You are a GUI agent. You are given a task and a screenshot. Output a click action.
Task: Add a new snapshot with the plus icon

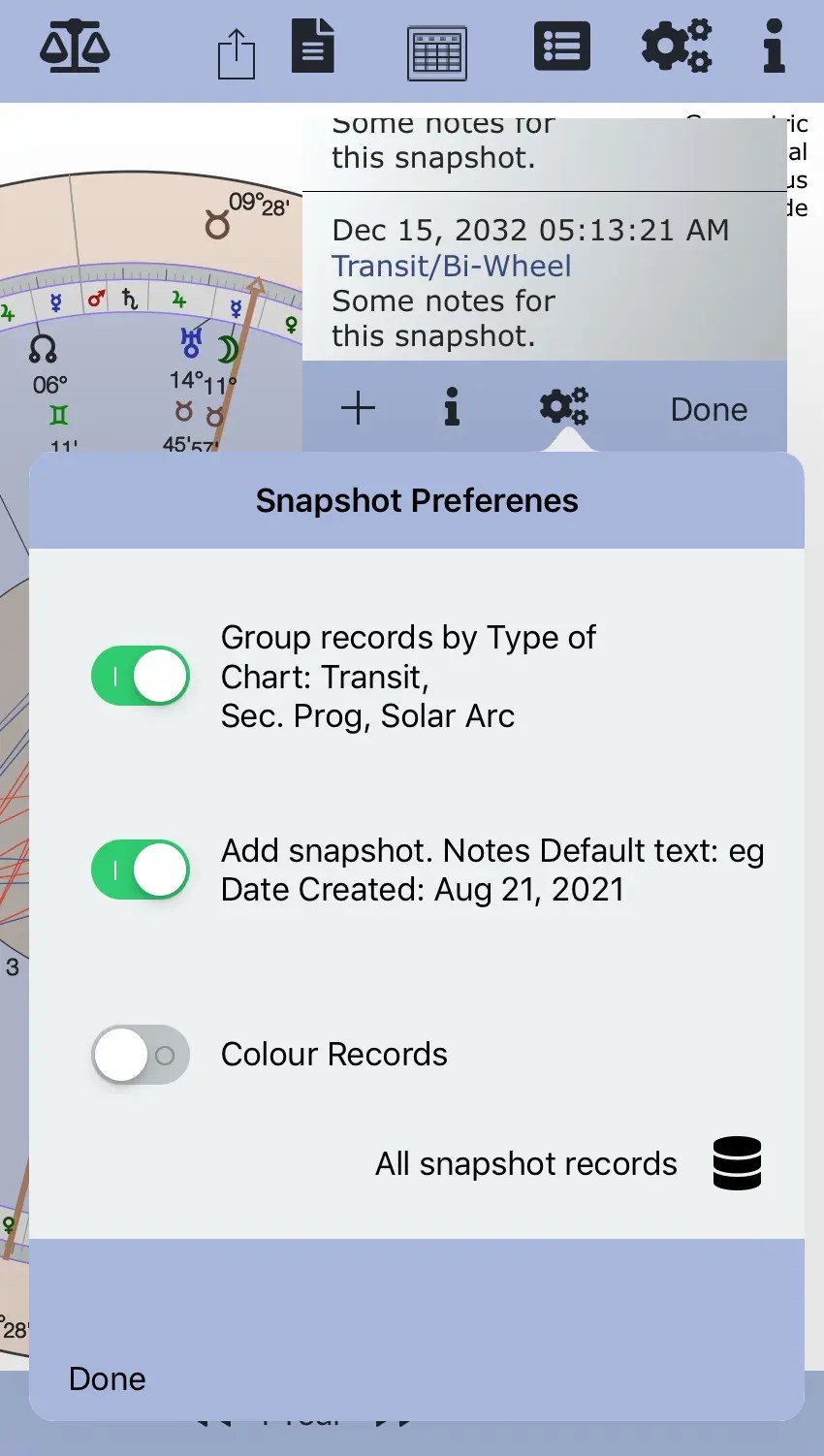(358, 408)
